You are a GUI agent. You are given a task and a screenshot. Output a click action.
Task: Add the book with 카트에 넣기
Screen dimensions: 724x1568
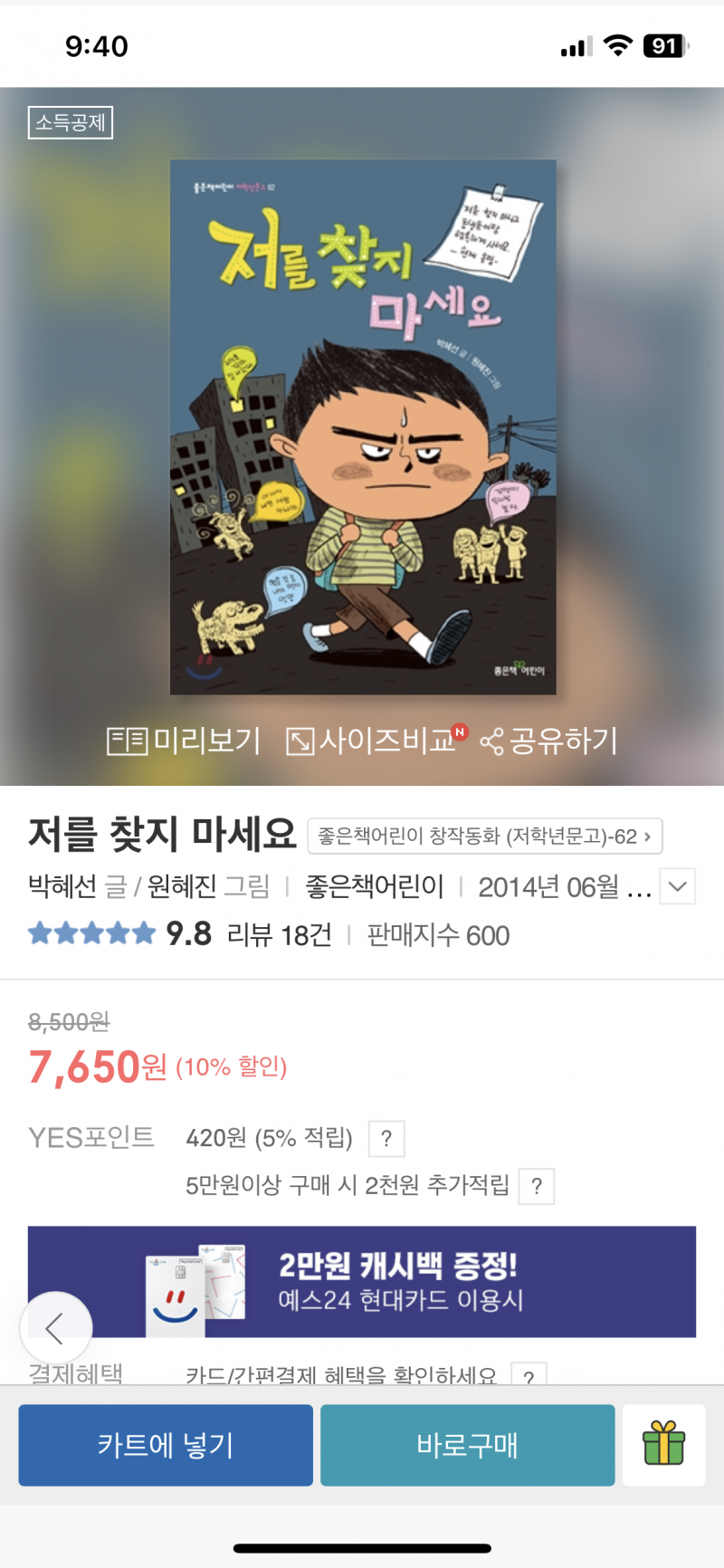click(x=166, y=1445)
